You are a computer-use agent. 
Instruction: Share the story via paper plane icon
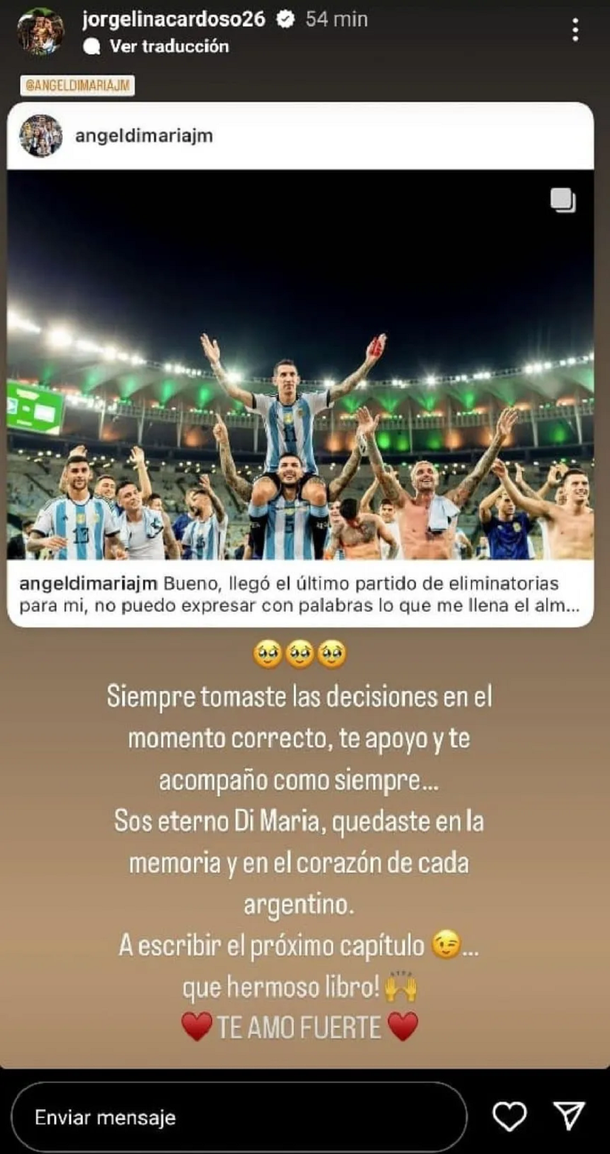[x=568, y=1117]
